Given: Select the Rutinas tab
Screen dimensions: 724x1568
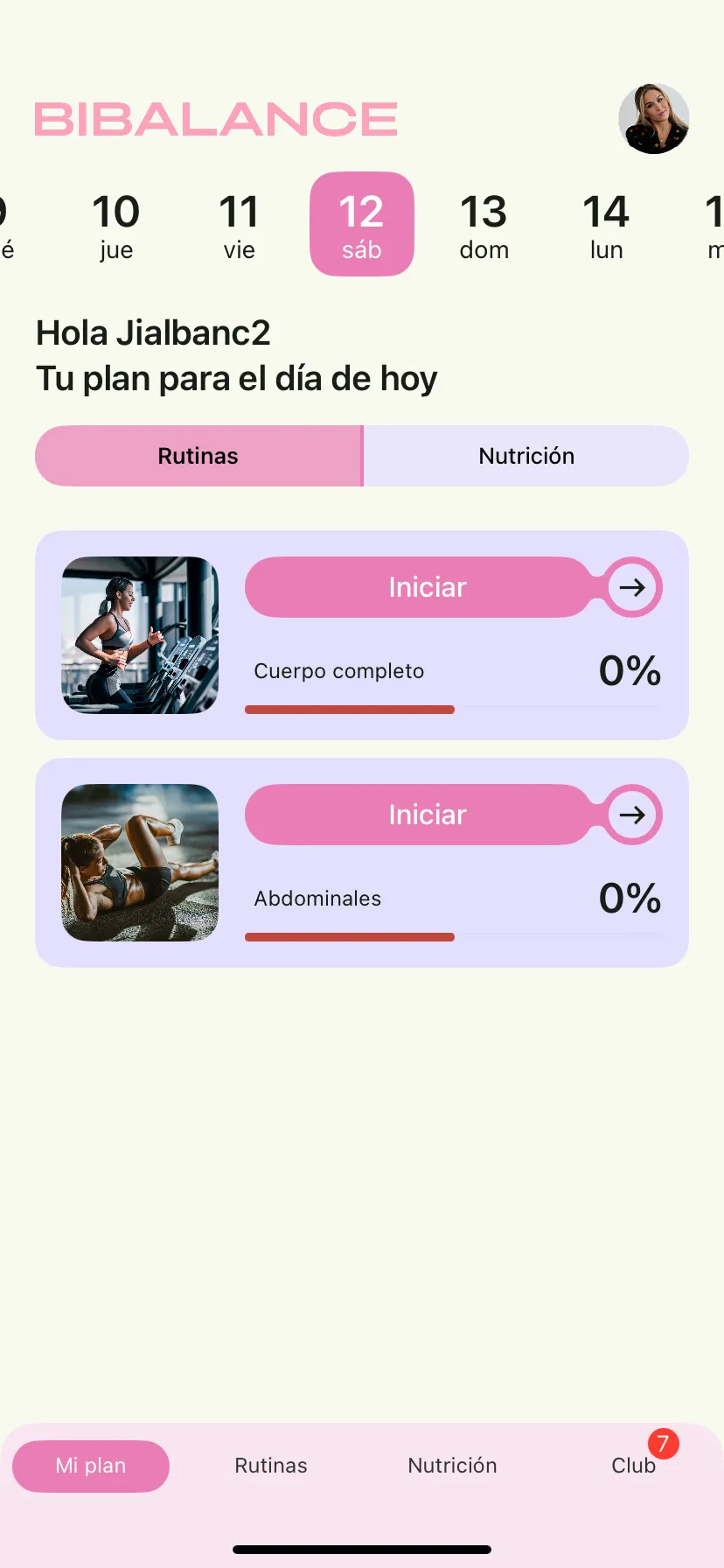Looking at the screenshot, I should coord(198,456).
